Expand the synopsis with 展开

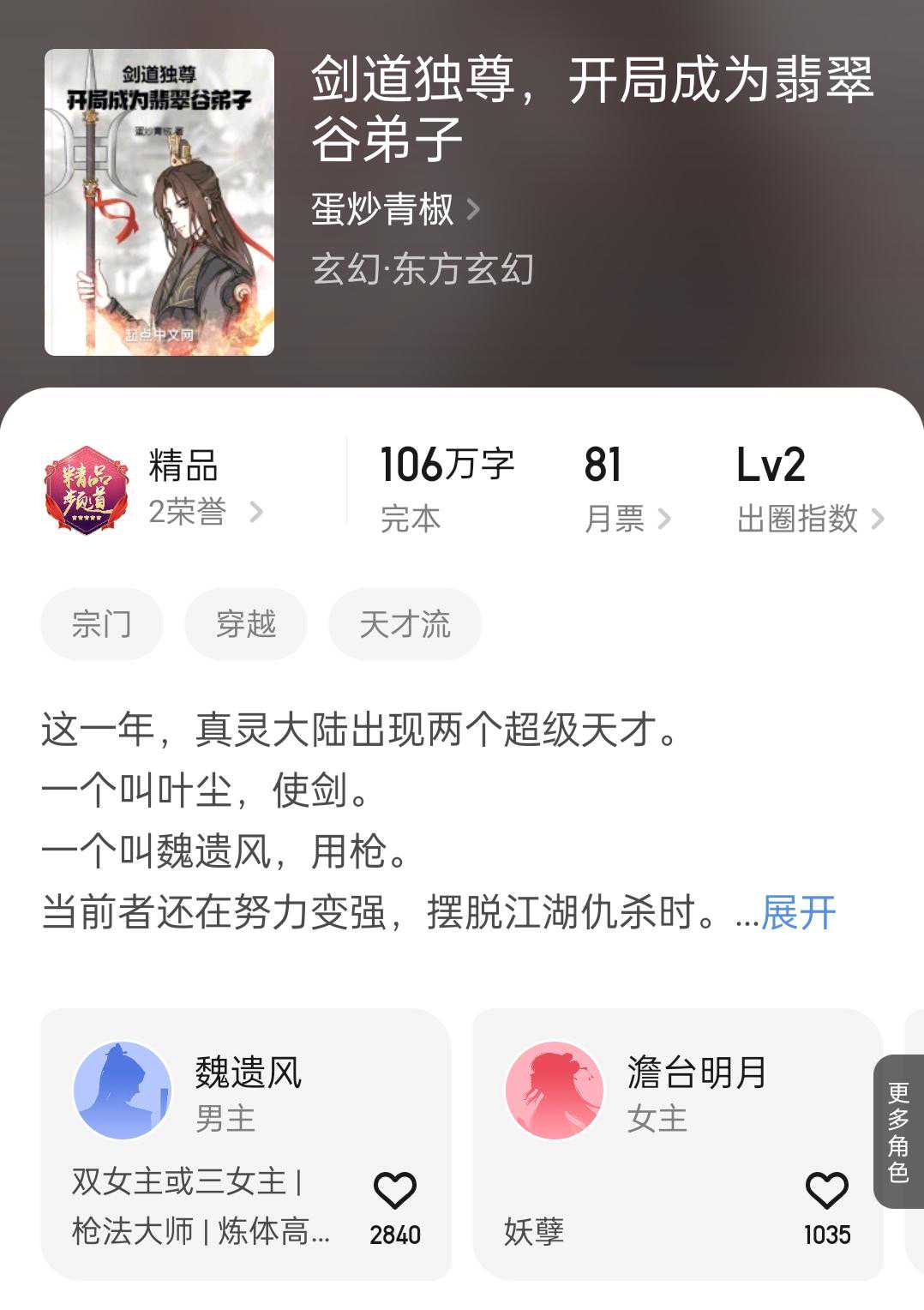click(798, 912)
